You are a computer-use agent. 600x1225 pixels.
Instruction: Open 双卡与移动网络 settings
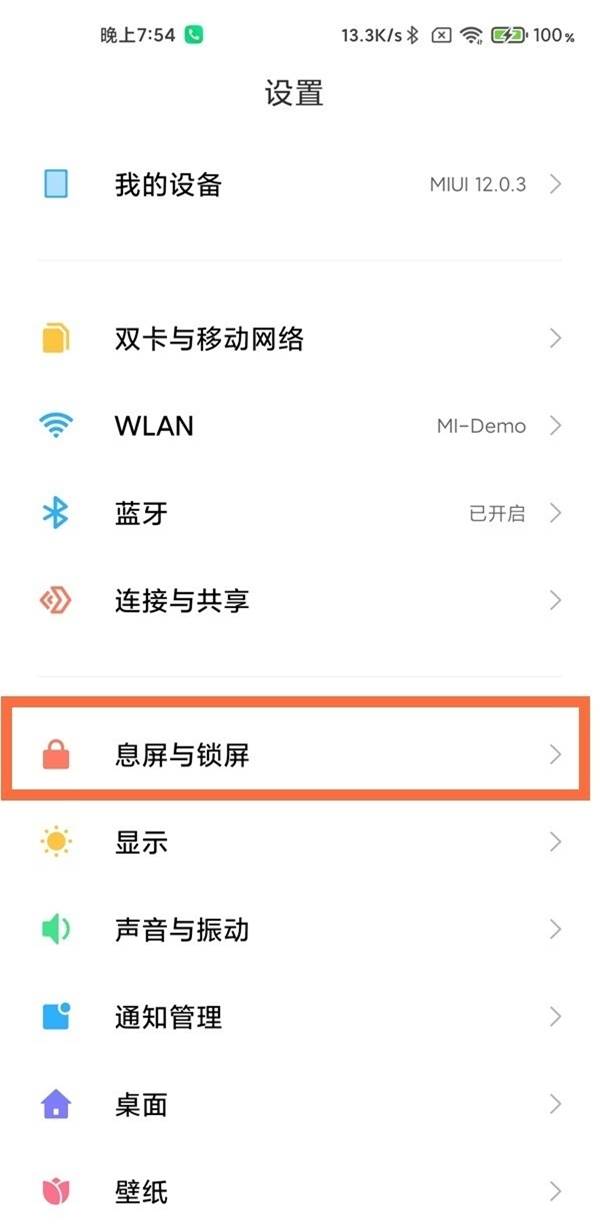coord(300,339)
